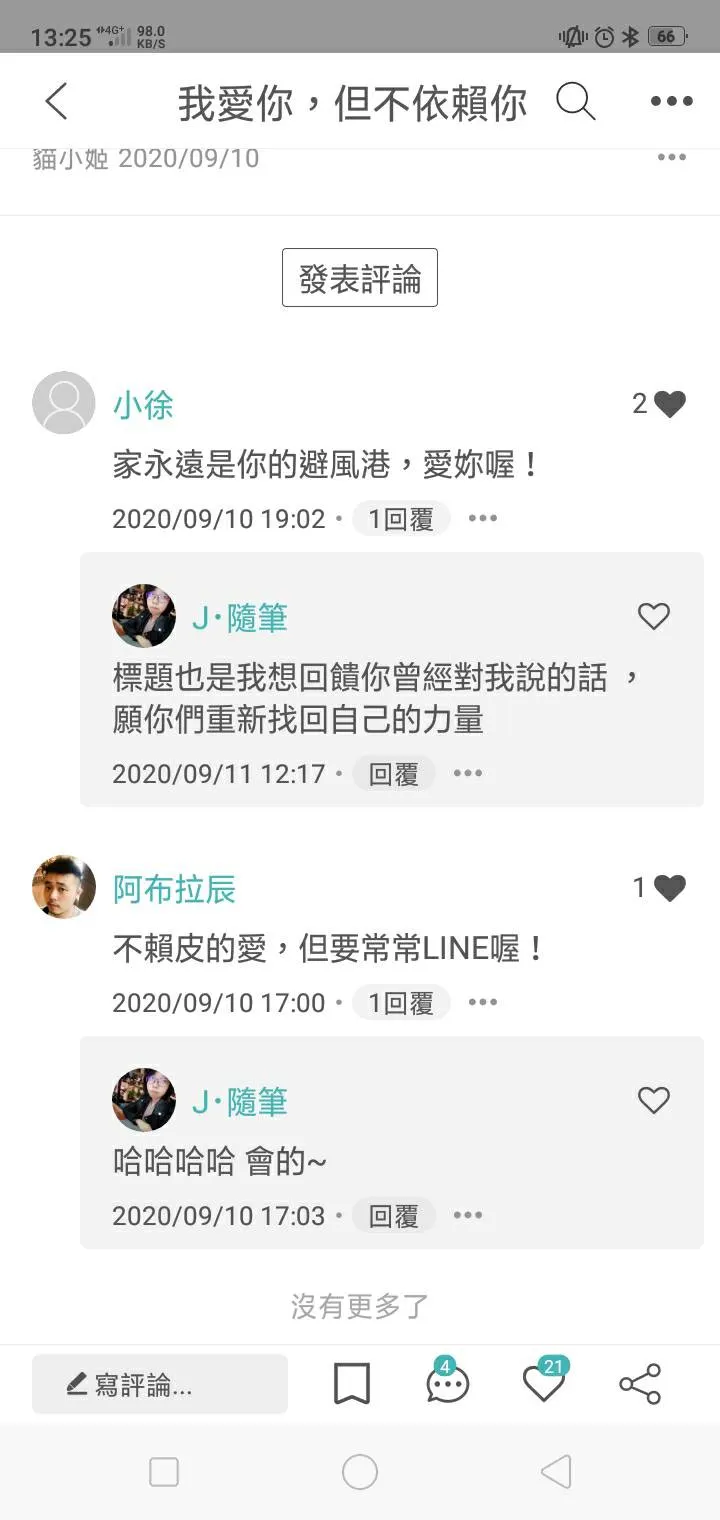Viewport: 720px width, 1520px height.
Task: Open the search for this article
Action: click(x=576, y=101)
